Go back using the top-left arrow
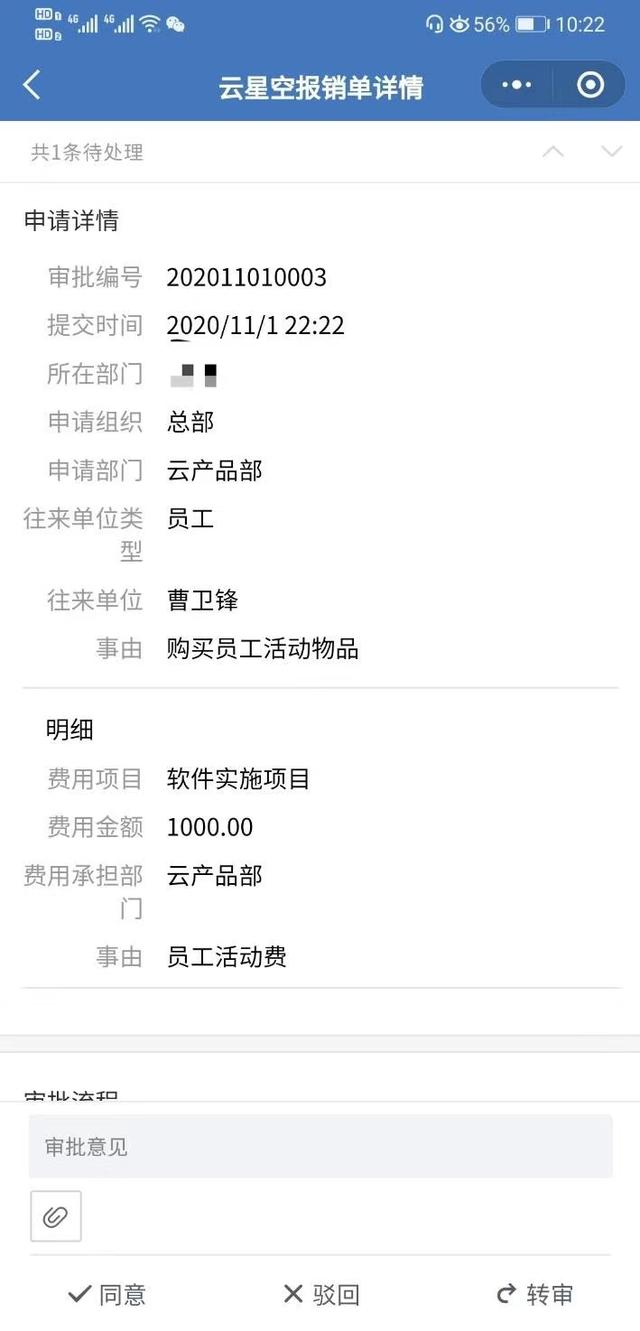 (x=32, y=85)
